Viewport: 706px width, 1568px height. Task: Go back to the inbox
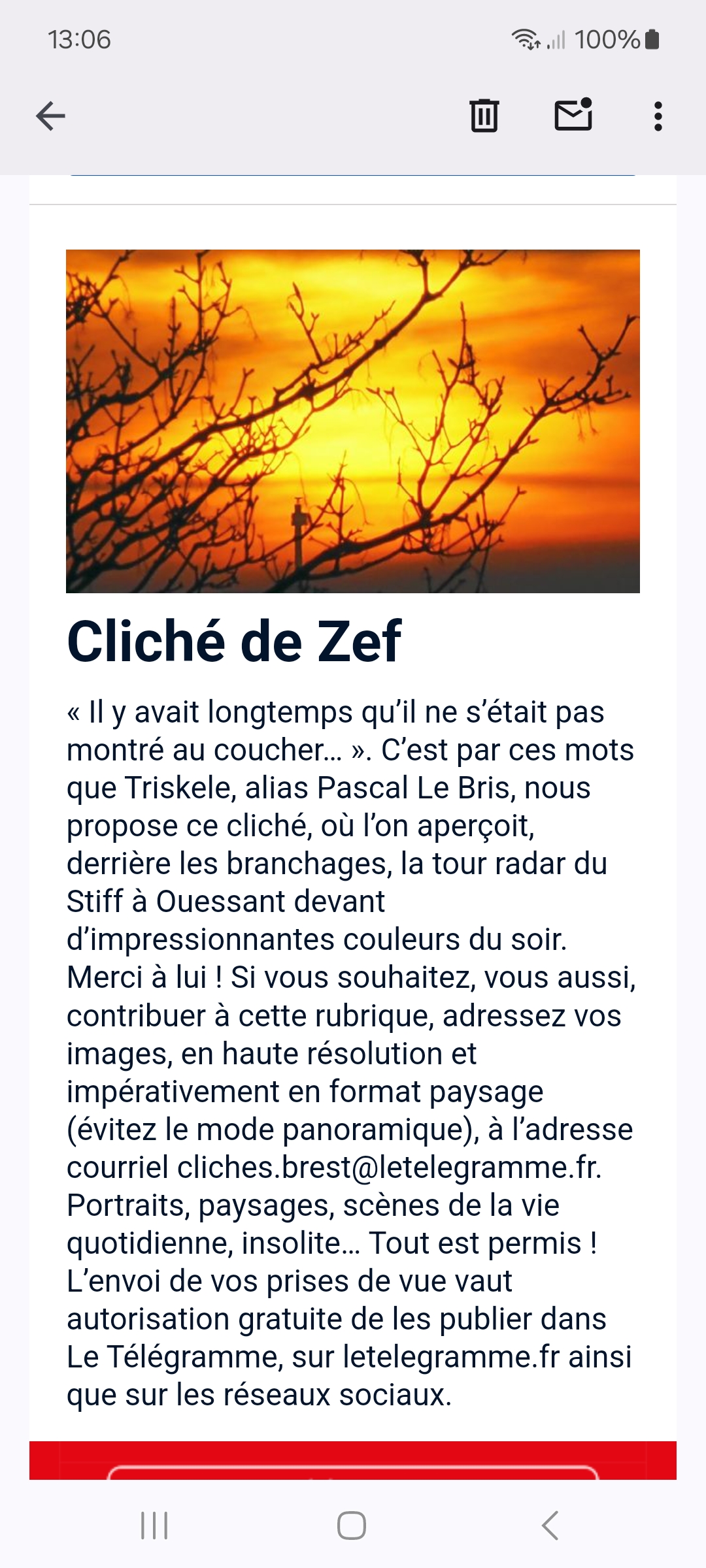coord(50,116)
